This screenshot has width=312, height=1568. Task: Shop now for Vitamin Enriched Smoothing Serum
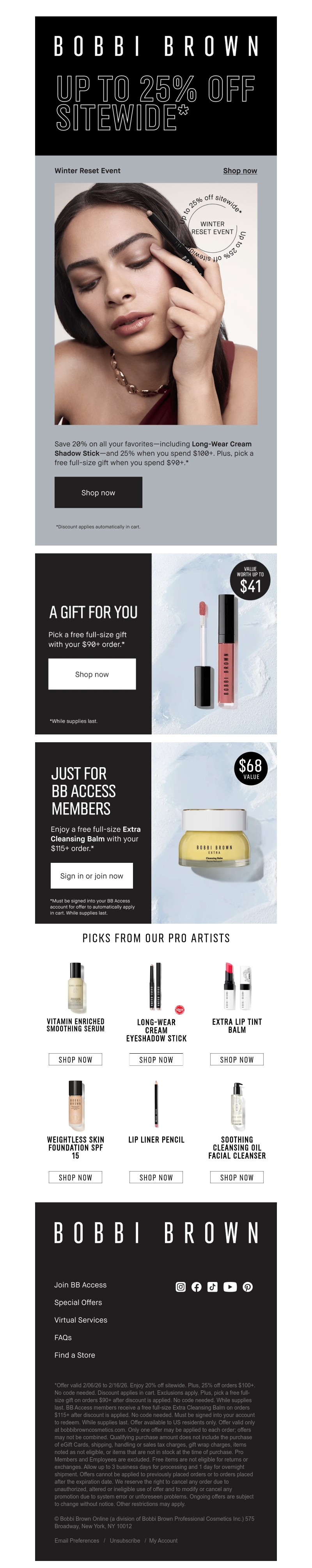pos(75,1060)
